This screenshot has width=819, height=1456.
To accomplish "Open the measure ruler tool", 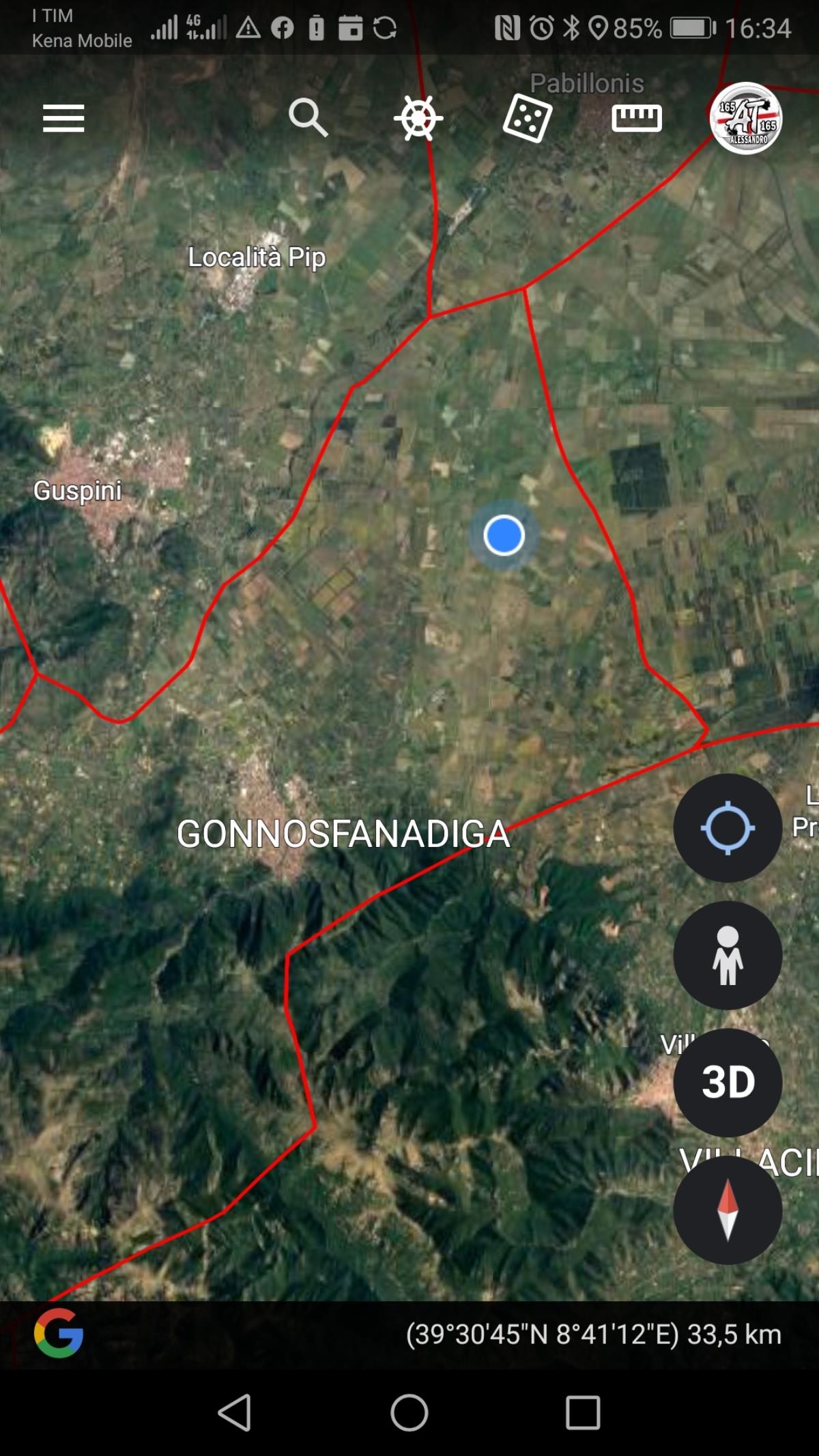I will pyautogui.click(x=636, y=118).
